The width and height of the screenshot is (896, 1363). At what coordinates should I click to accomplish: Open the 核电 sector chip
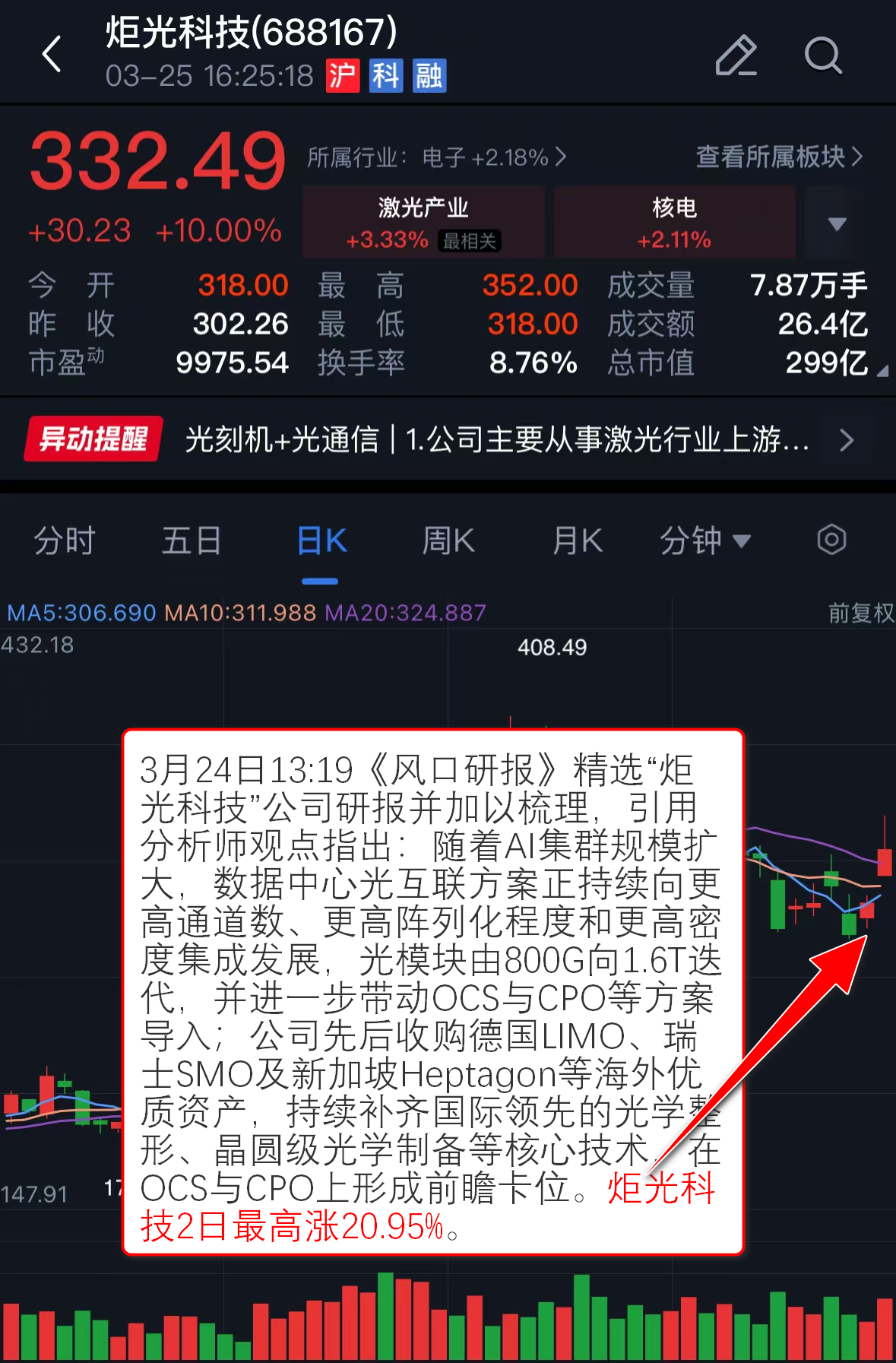click(674, 222)
